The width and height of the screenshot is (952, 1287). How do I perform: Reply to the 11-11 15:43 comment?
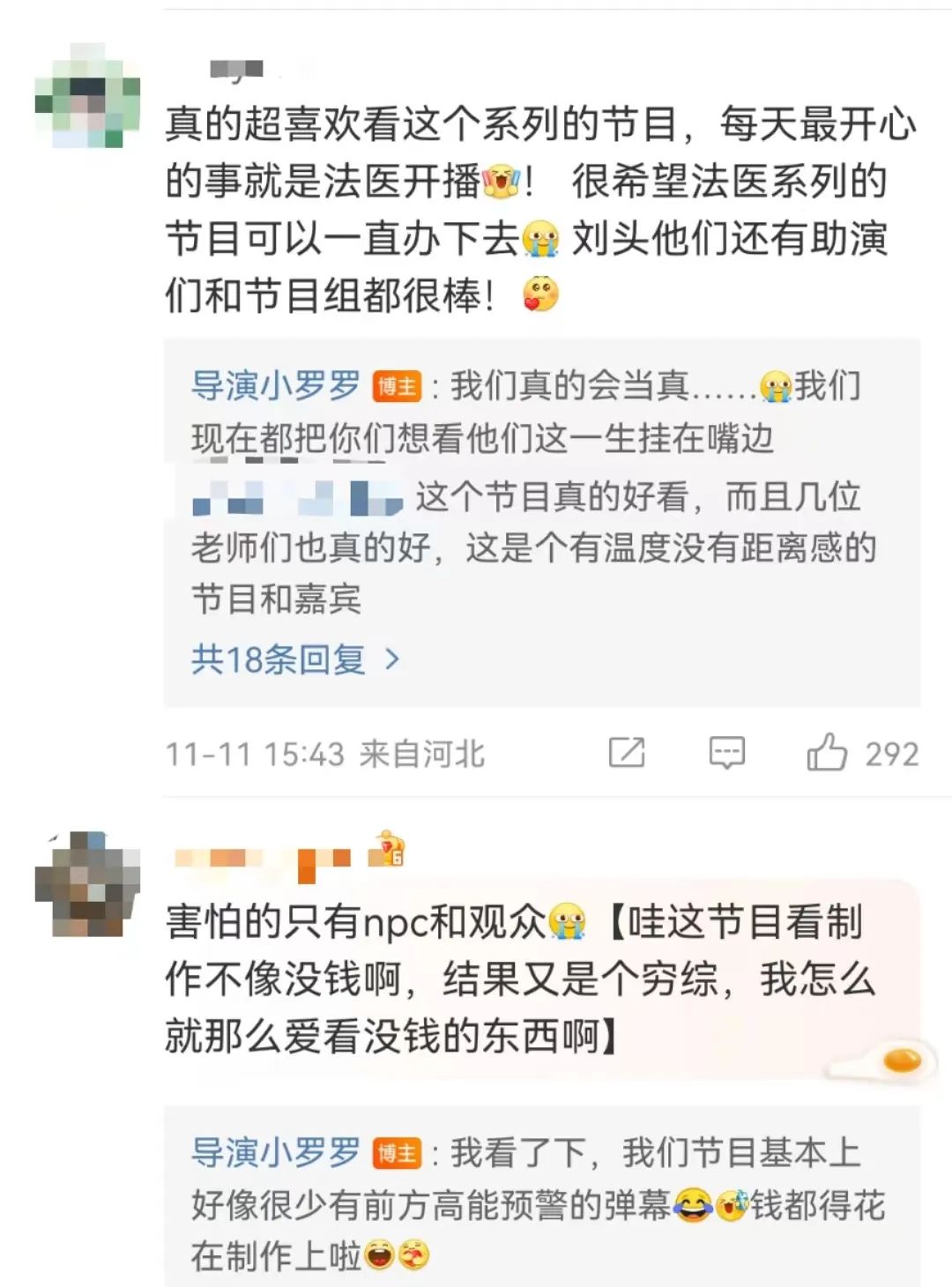coord(727,754)
